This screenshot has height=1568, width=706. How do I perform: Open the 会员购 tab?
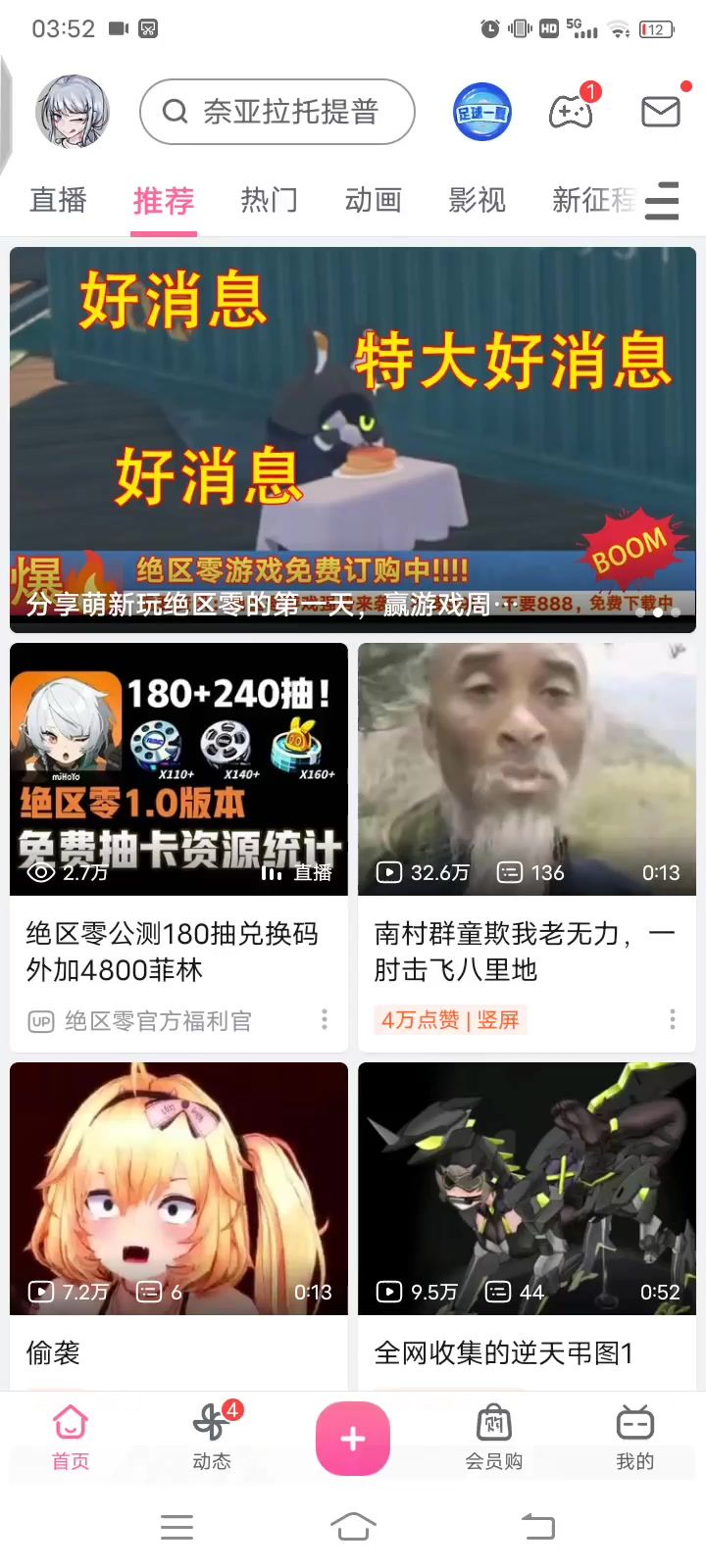pyautogui.click(x=493, y=1436)
